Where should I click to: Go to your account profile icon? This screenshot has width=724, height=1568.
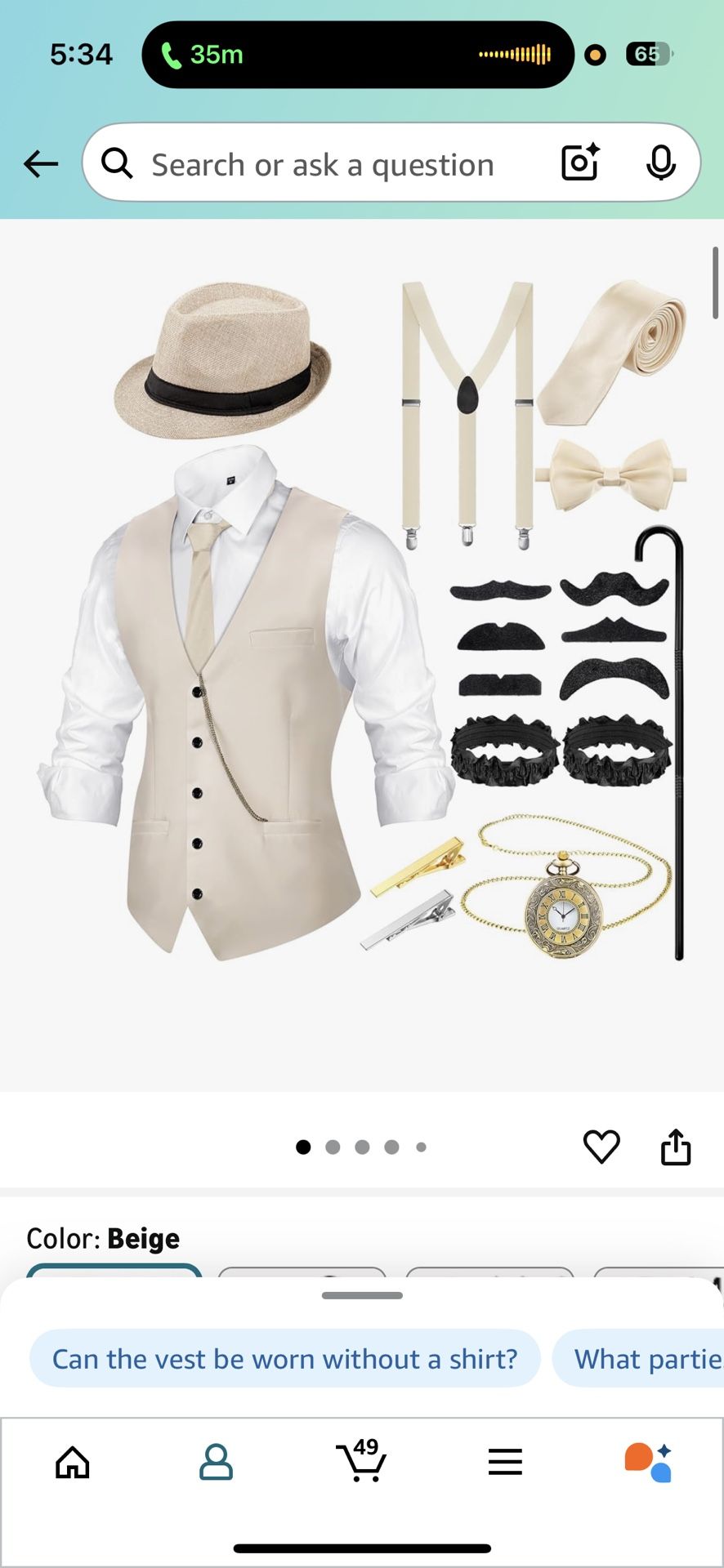(216, 1462)
